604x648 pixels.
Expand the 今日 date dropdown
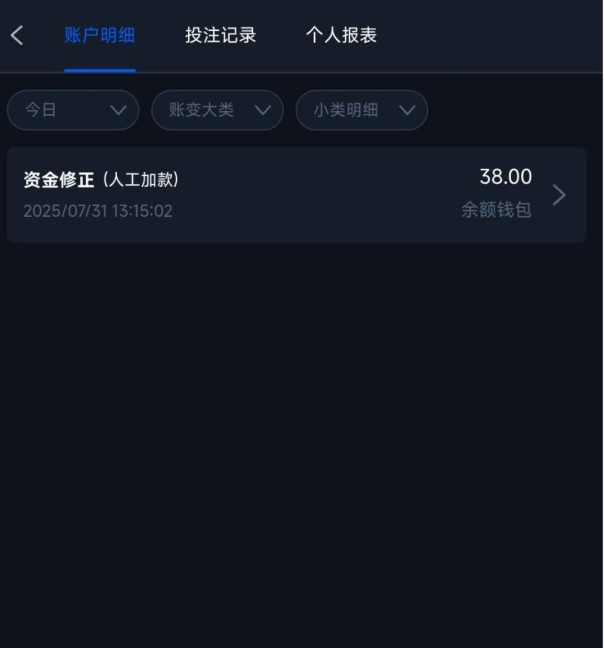tap(73, 110)
